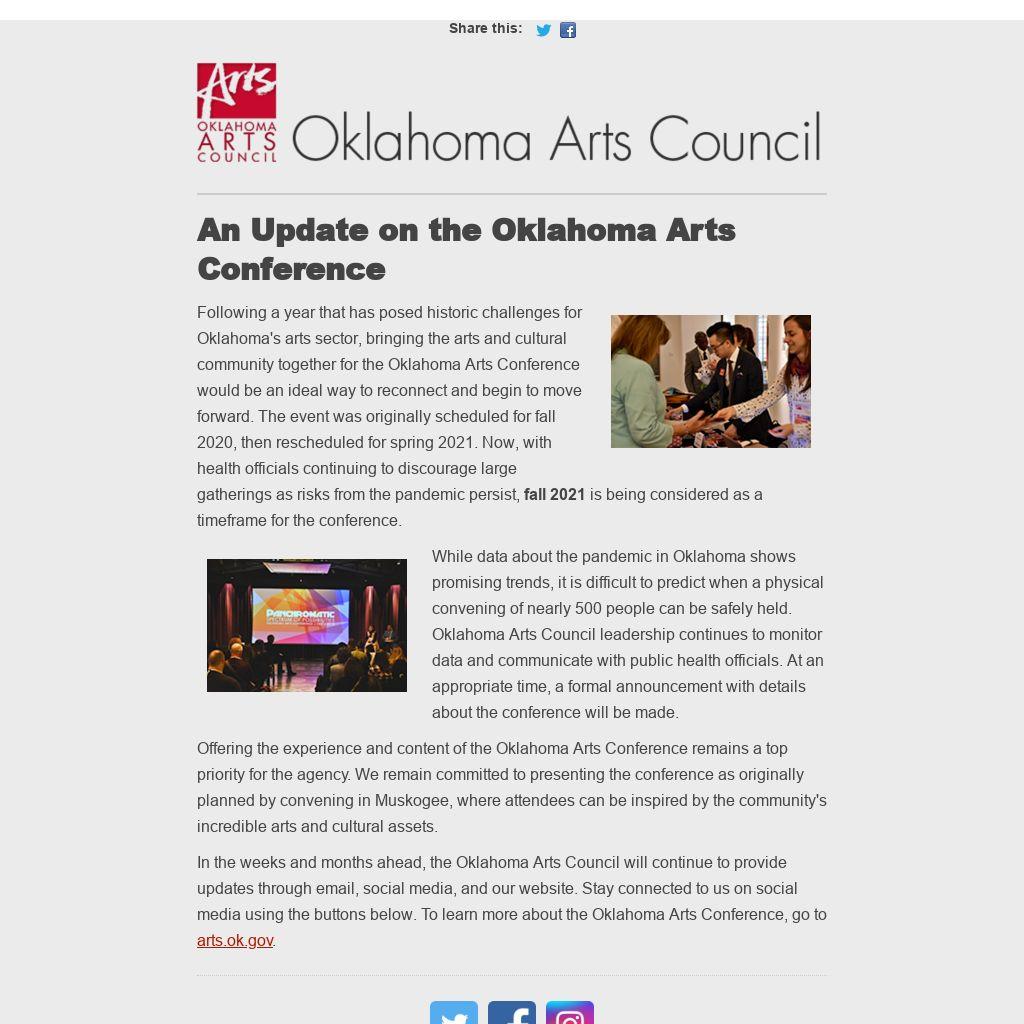Open the large Facebook button at the bottom
Screen dimensions: 1024x1024
pos(512,1014)
